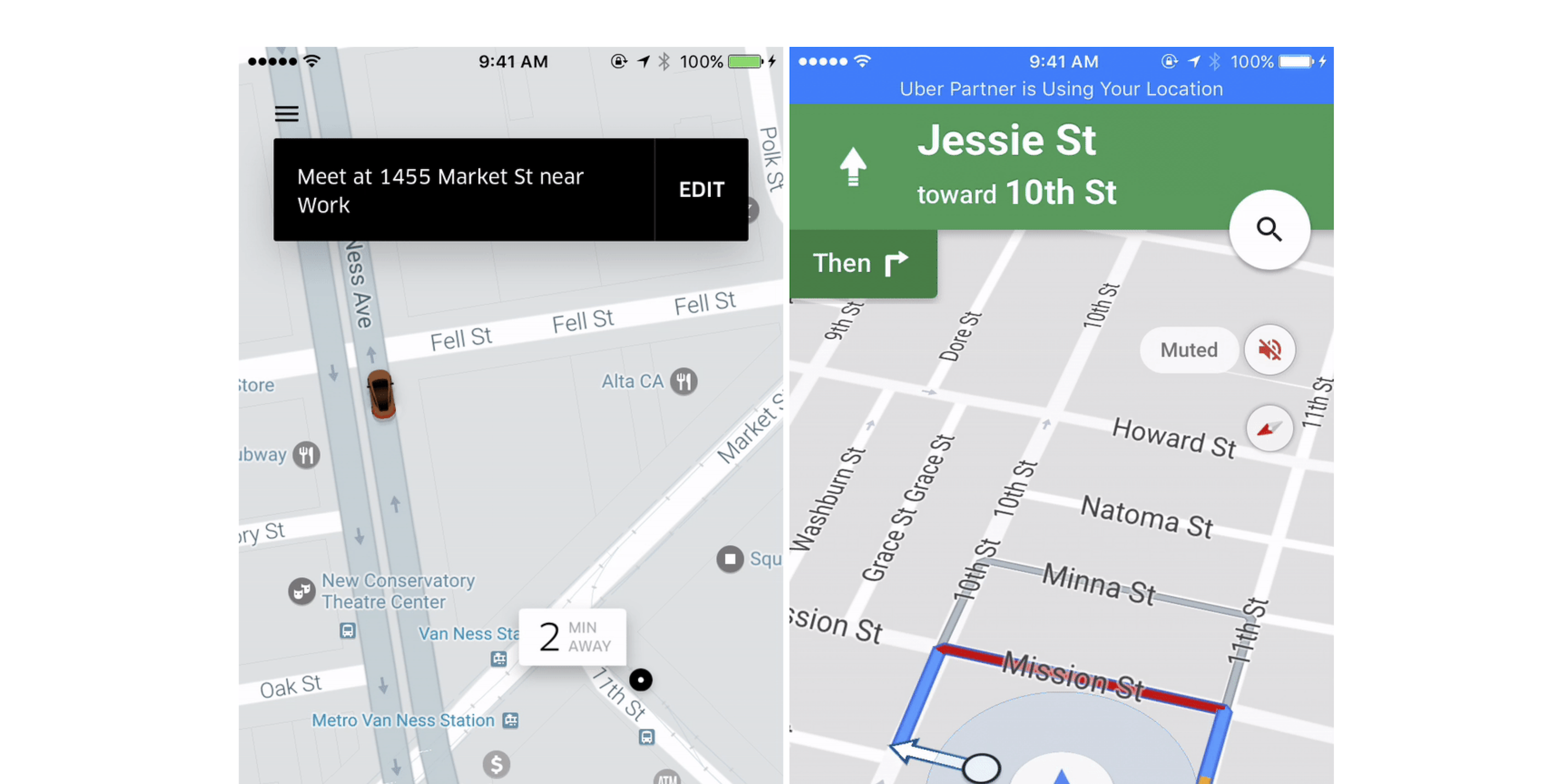Return to Uber via the blue location banner
The height and width of the screenshot is (784, 1568).
pyautogui.click(x=1060, y=89)
